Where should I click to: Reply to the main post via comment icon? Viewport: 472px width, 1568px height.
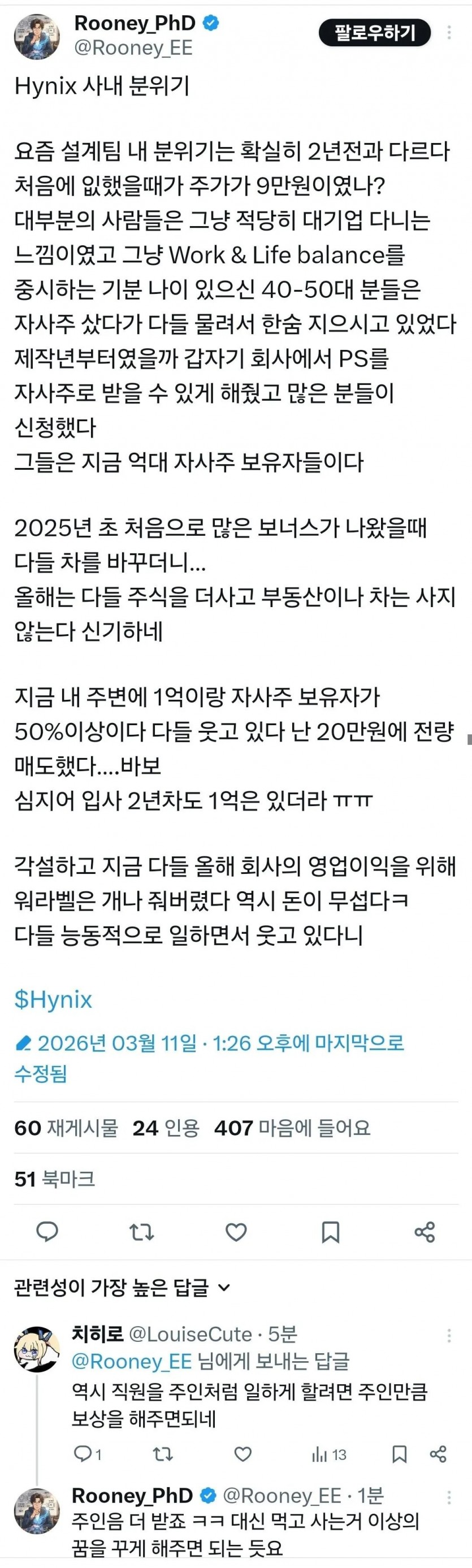click(47, 1231)
